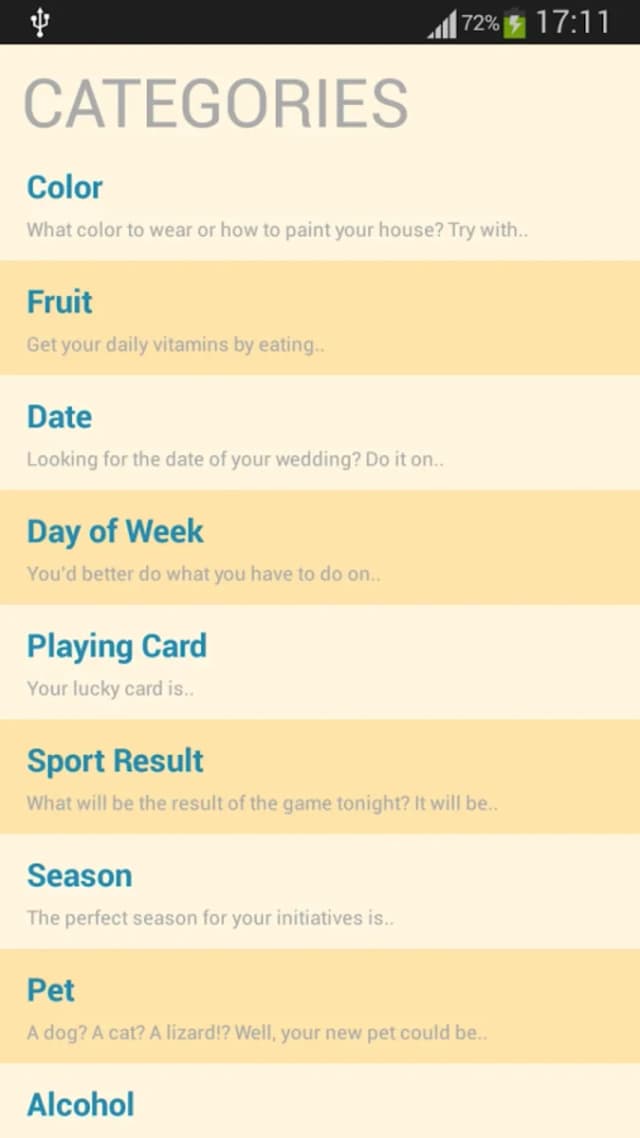Open the Alcohol category

click(320, 1100)
